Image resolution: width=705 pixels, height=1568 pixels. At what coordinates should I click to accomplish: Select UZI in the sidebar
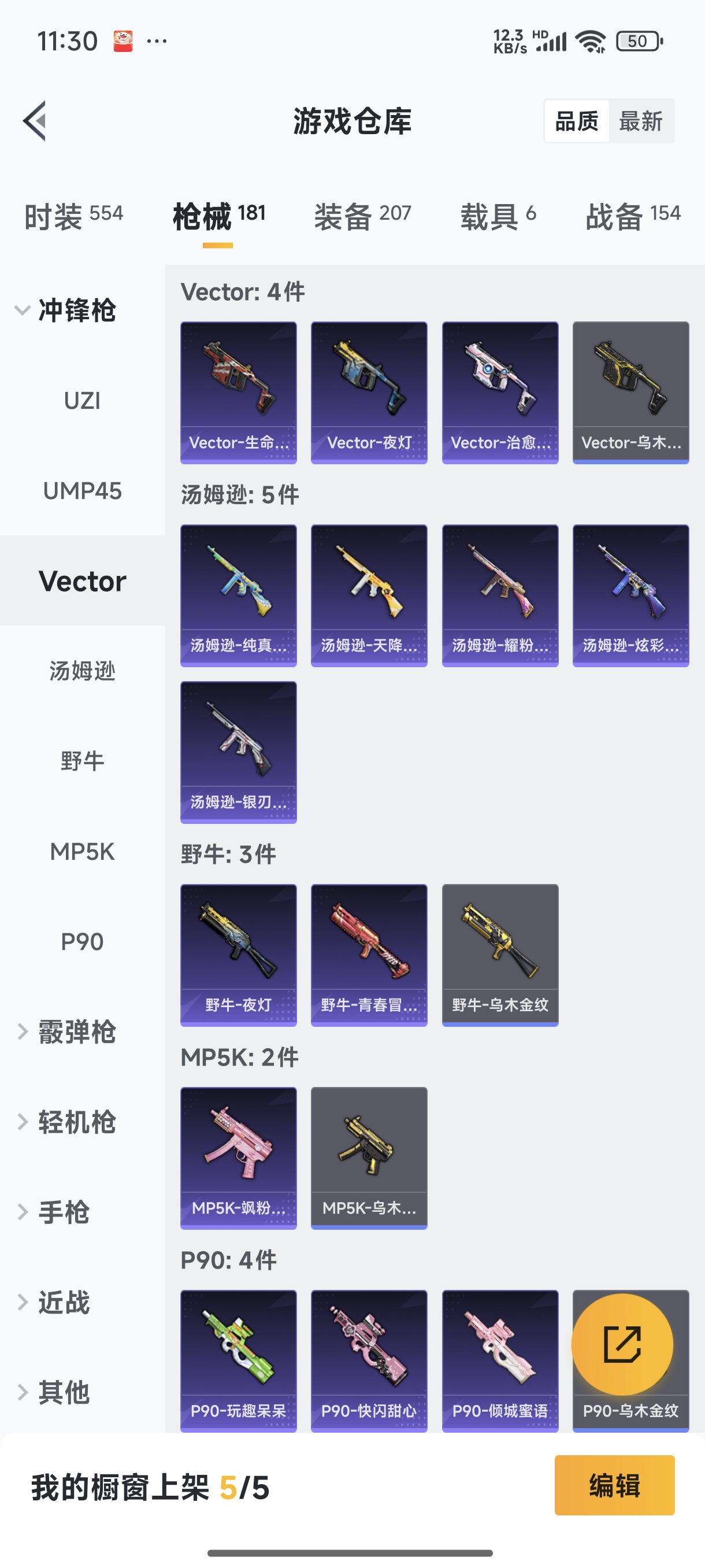82,401
